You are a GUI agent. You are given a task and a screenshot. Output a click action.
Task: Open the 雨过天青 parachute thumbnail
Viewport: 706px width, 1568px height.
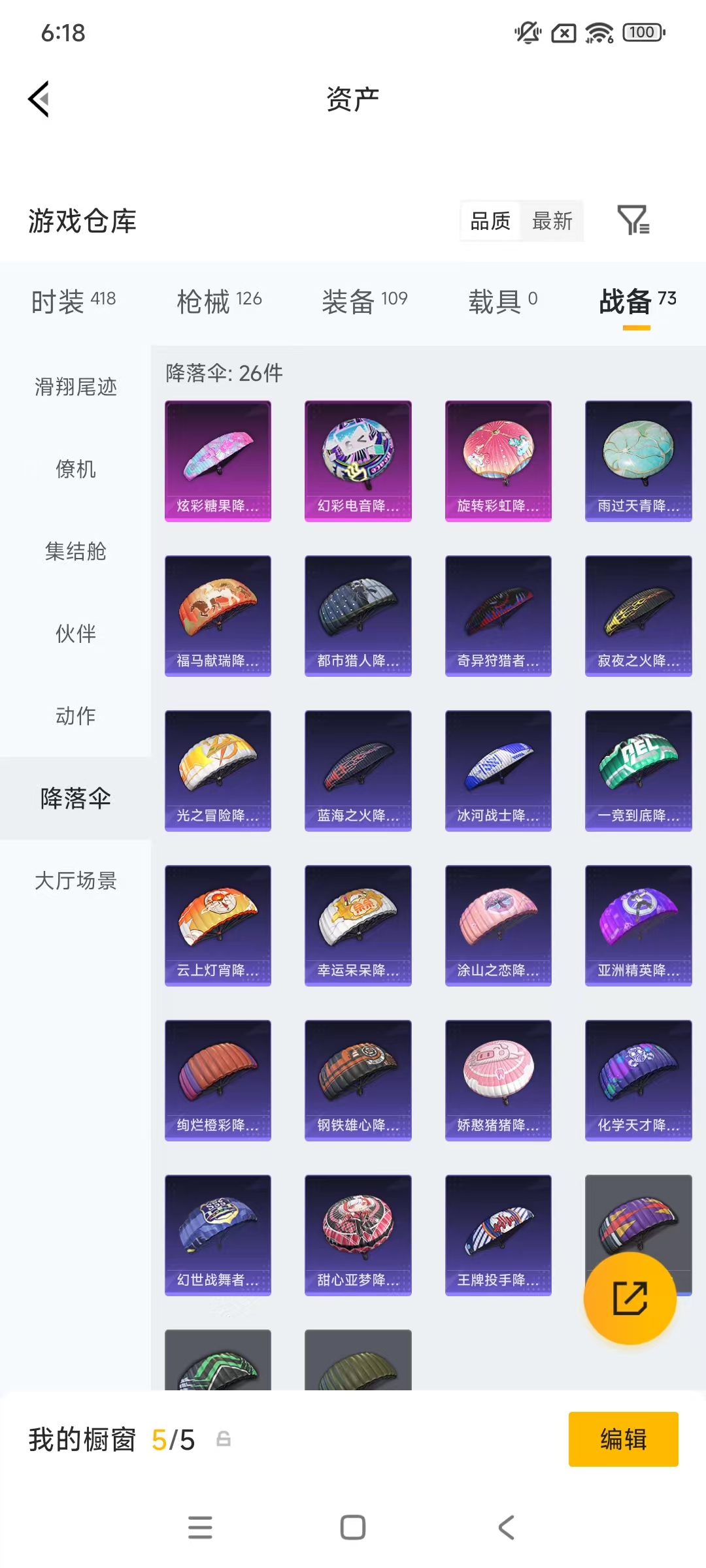pyautogui.click(x=638, y=461)
